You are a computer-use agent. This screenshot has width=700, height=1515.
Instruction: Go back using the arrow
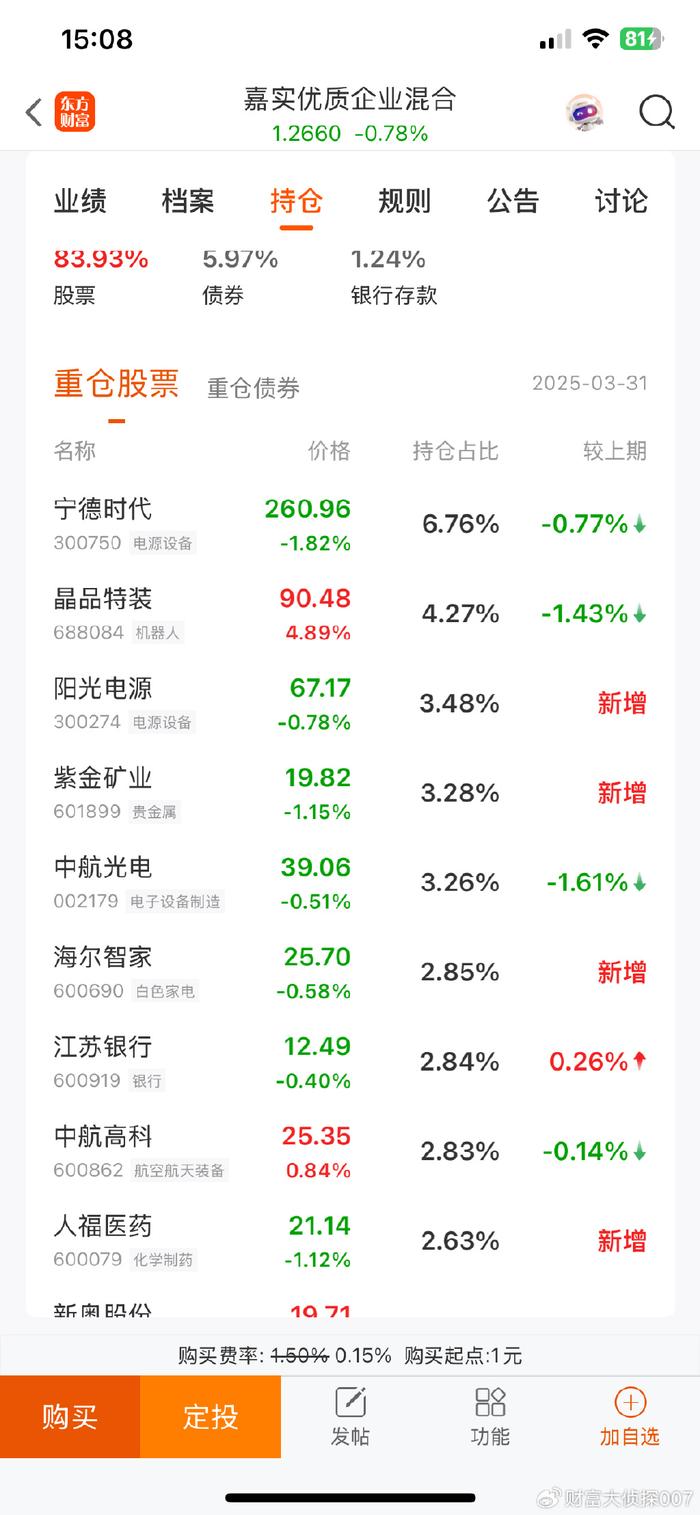click(x=34, y=112)
